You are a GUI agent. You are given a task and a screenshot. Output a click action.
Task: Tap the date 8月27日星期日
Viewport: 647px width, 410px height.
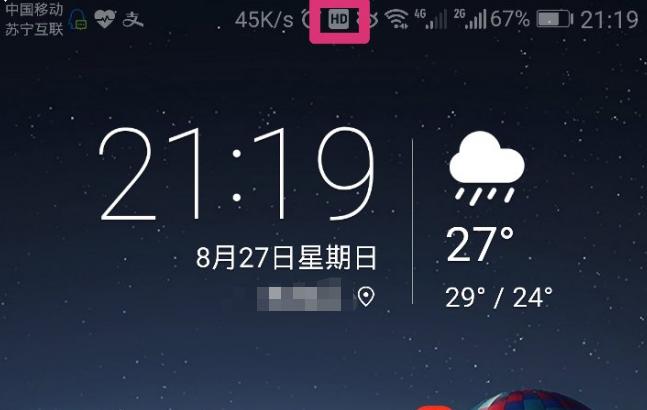pyautogui.click(x=286, y=258)
